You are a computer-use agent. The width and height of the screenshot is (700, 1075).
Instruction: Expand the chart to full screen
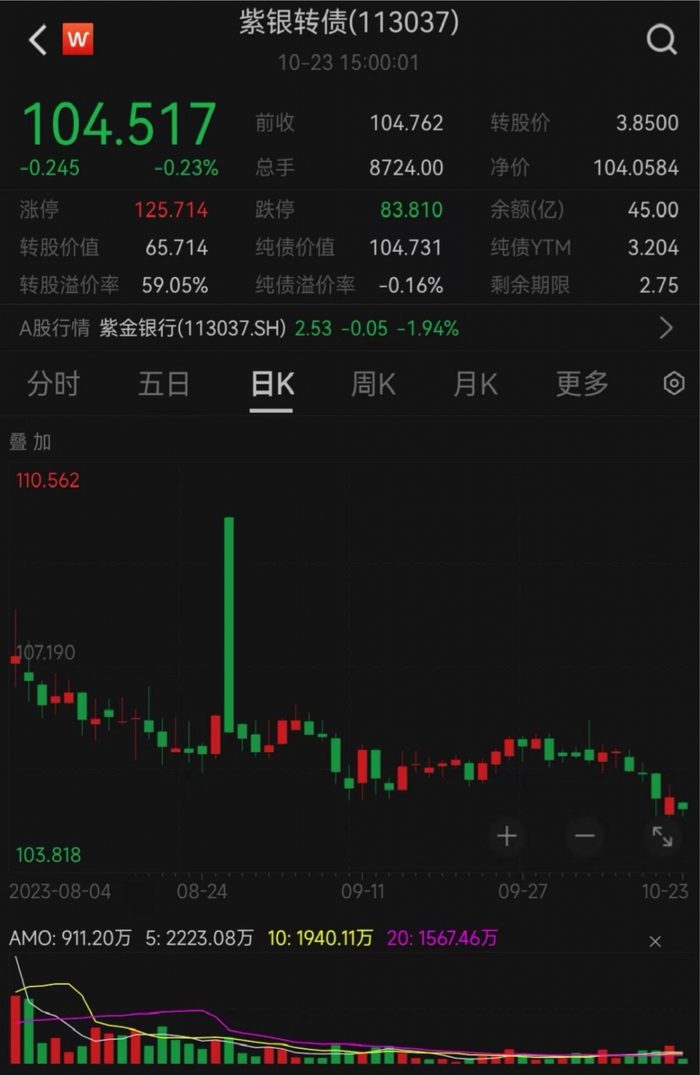[x=662, y=836]
